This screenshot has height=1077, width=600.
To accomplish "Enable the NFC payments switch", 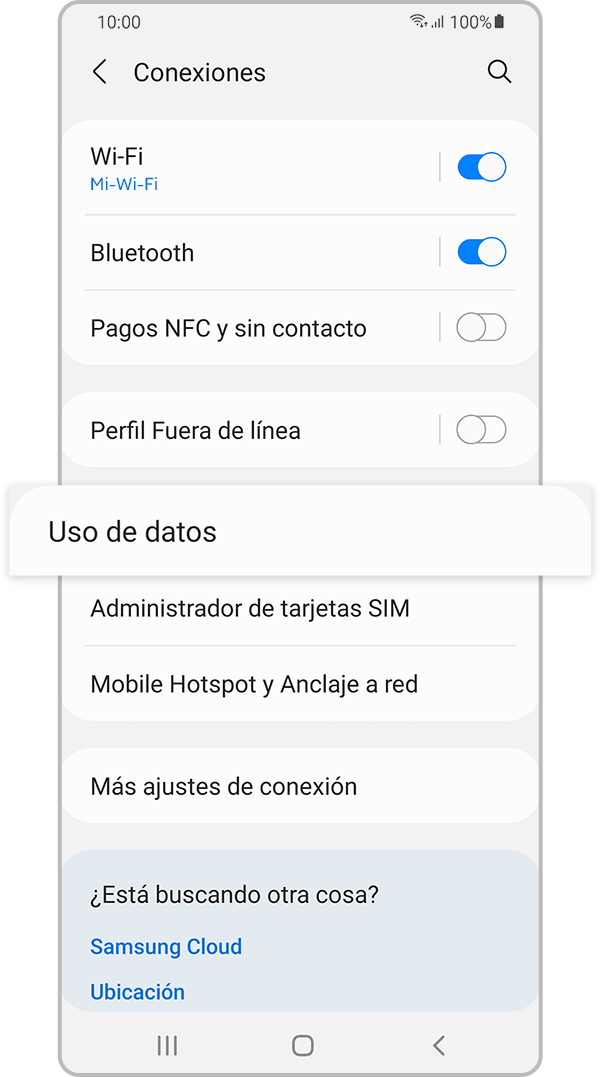I will pyautogui.click(x=481, y=327).
